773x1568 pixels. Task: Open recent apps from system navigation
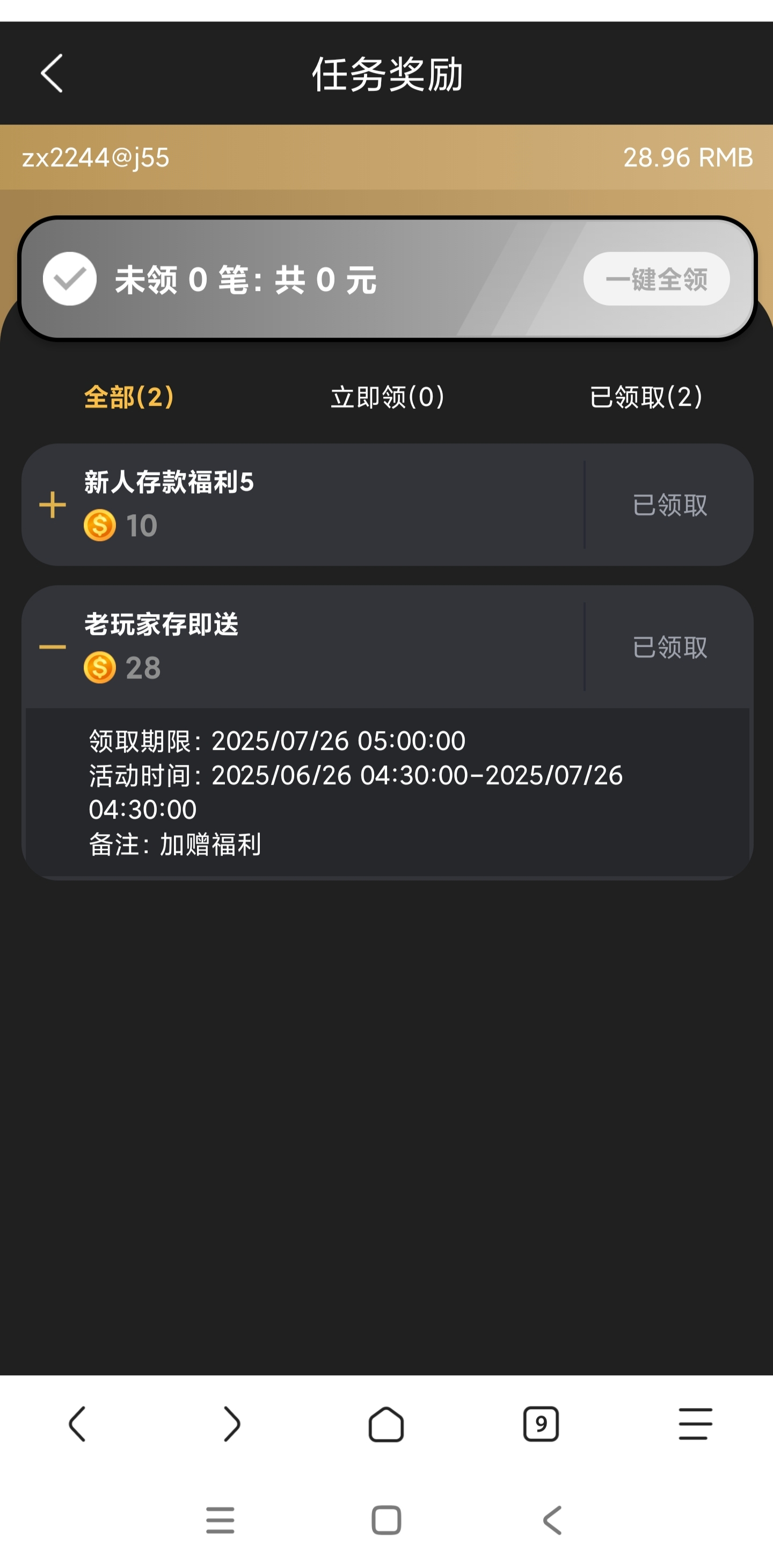220,1520
